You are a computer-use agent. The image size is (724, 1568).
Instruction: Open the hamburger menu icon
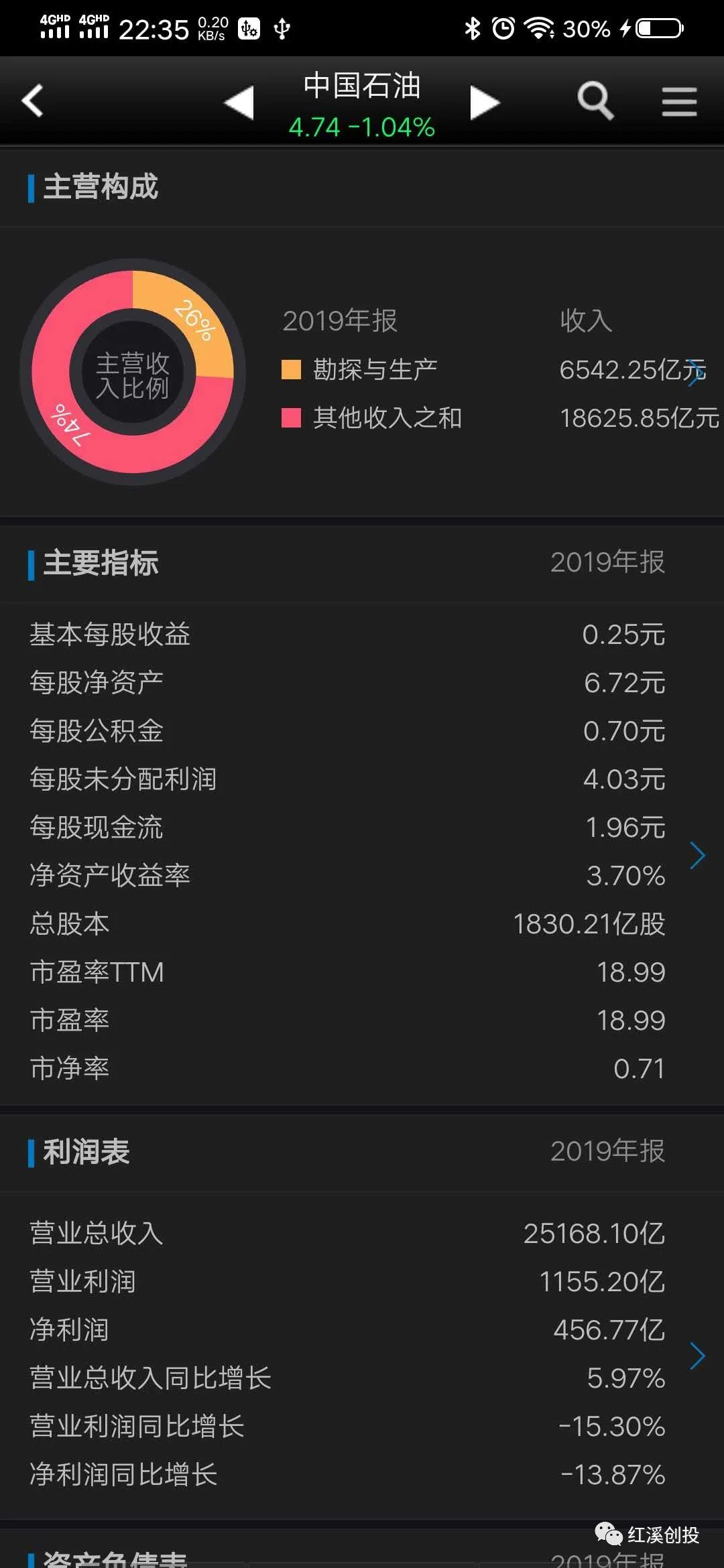[678, 102]
